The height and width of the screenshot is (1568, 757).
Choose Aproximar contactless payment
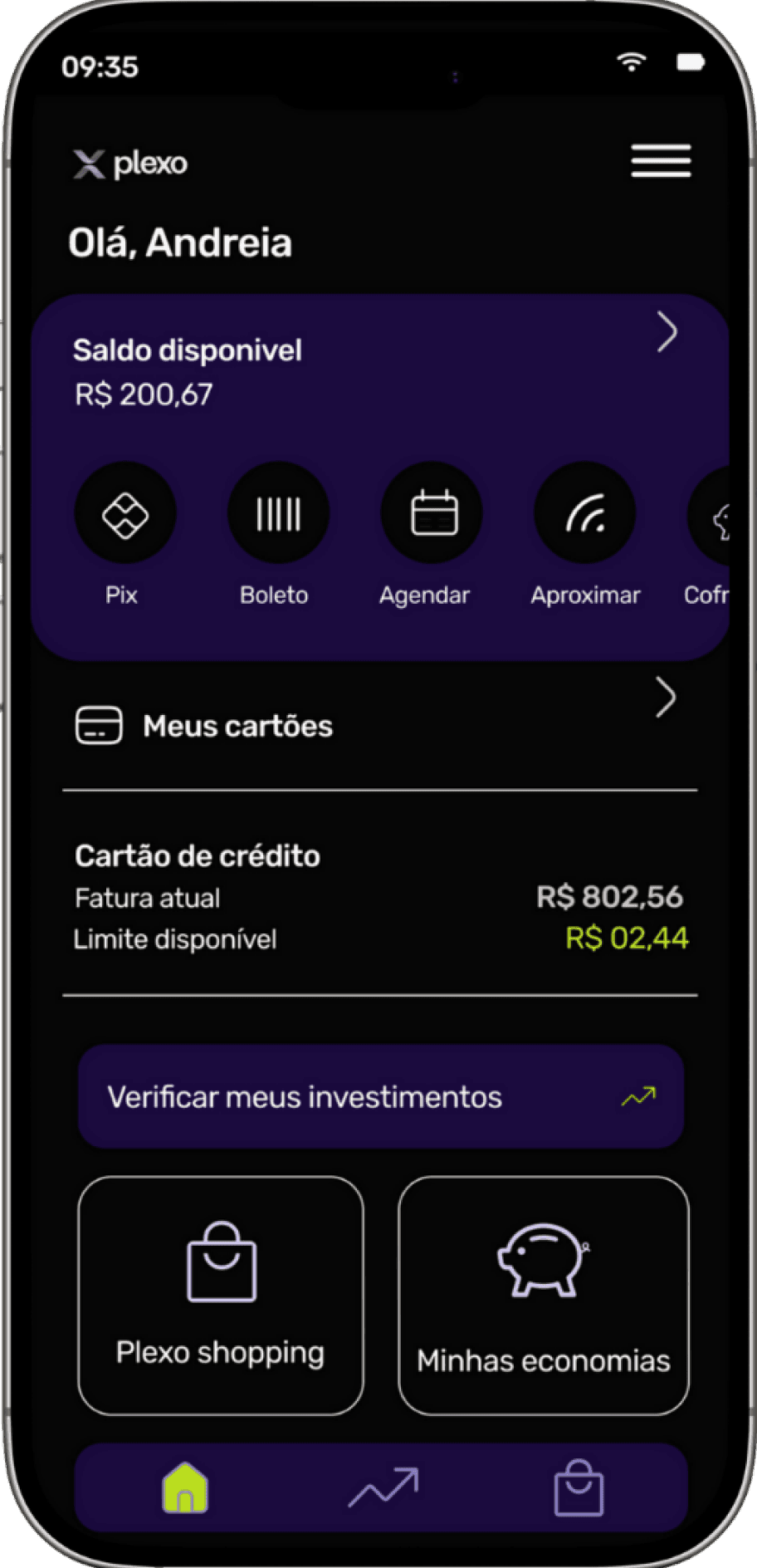pyautogui.click(x=585, y=514)
